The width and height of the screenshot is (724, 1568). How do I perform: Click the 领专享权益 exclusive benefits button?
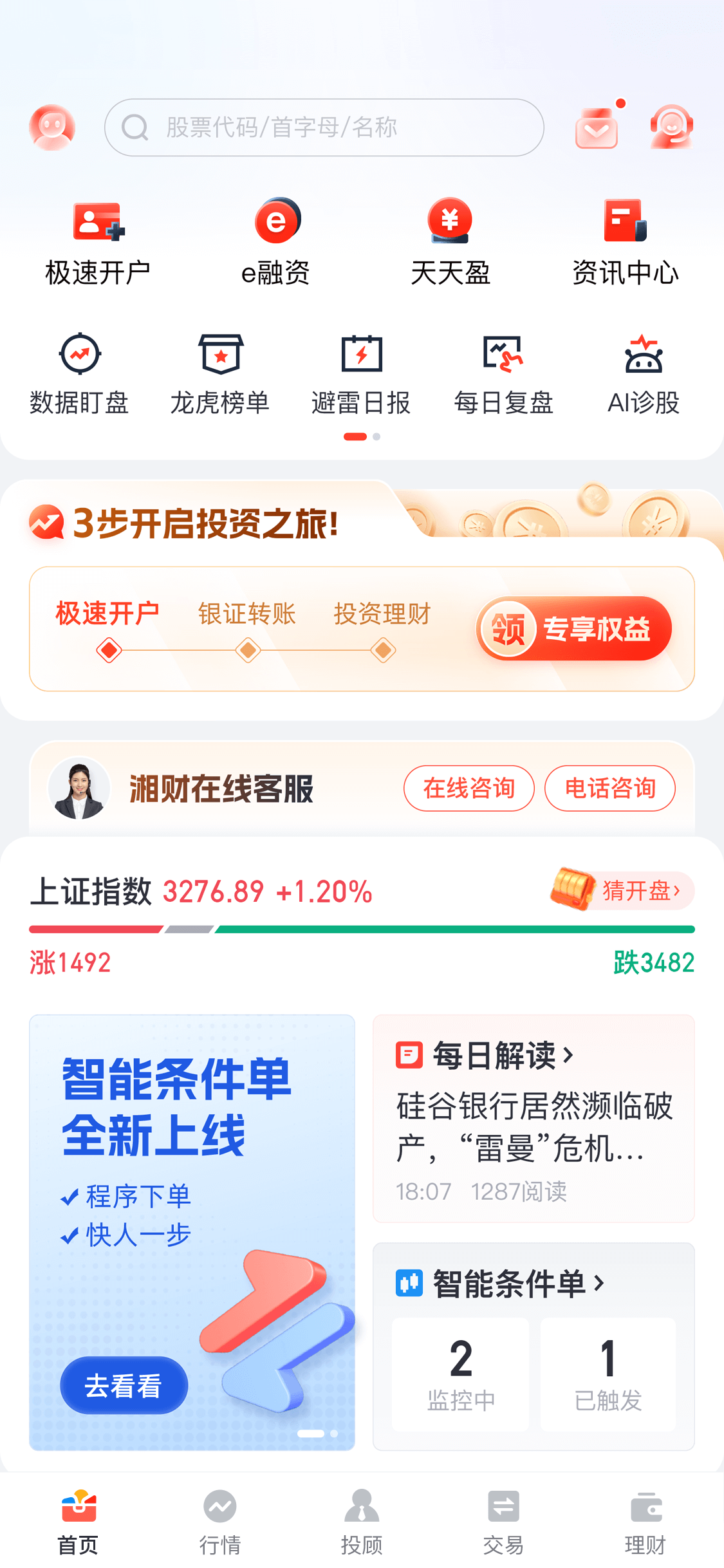pyautogui.click(x=574, y=628)
